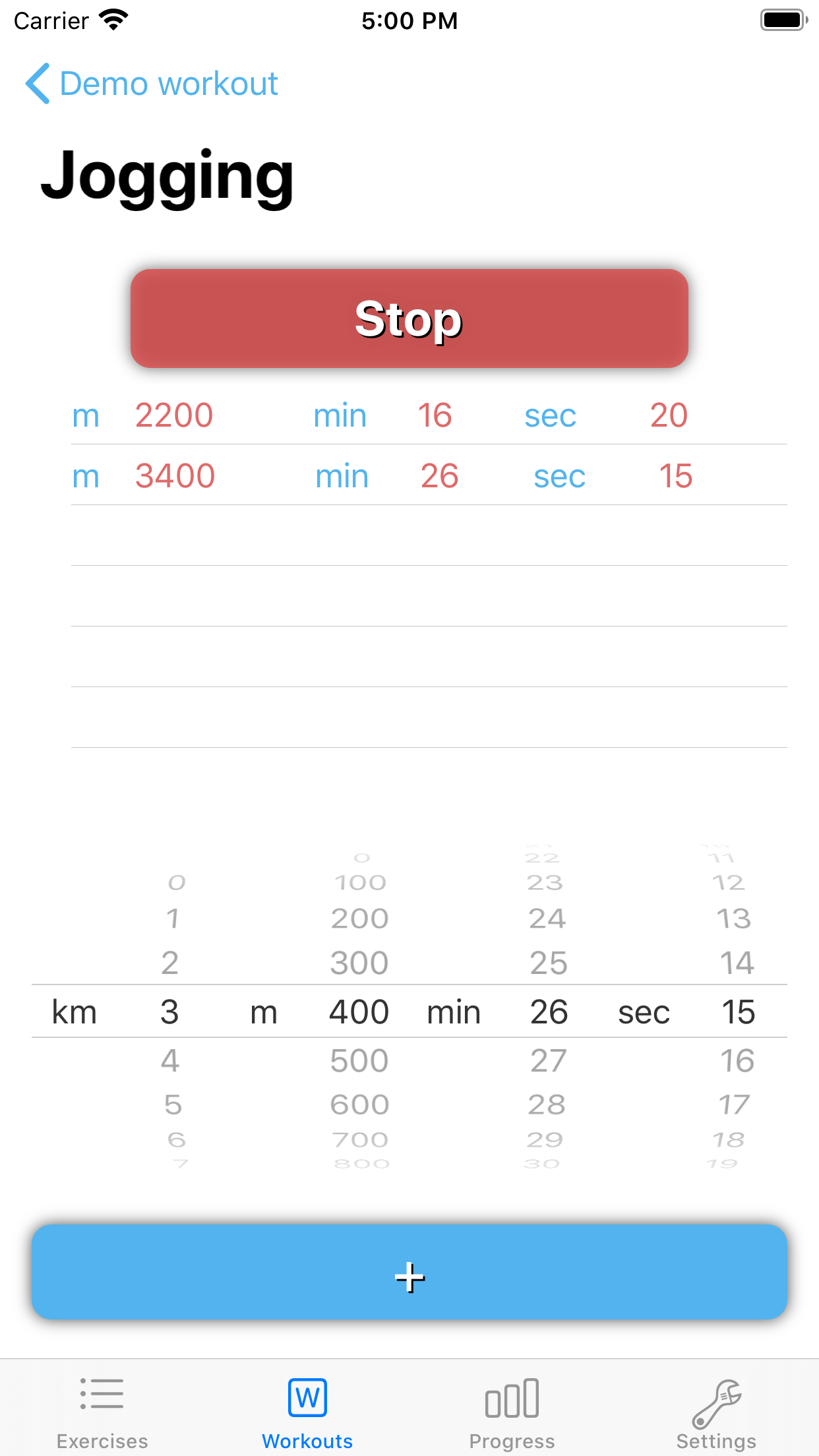This screenshot has height=1456, width=819.
Task: Select 500 in the meters picker
Action: 359,1060
